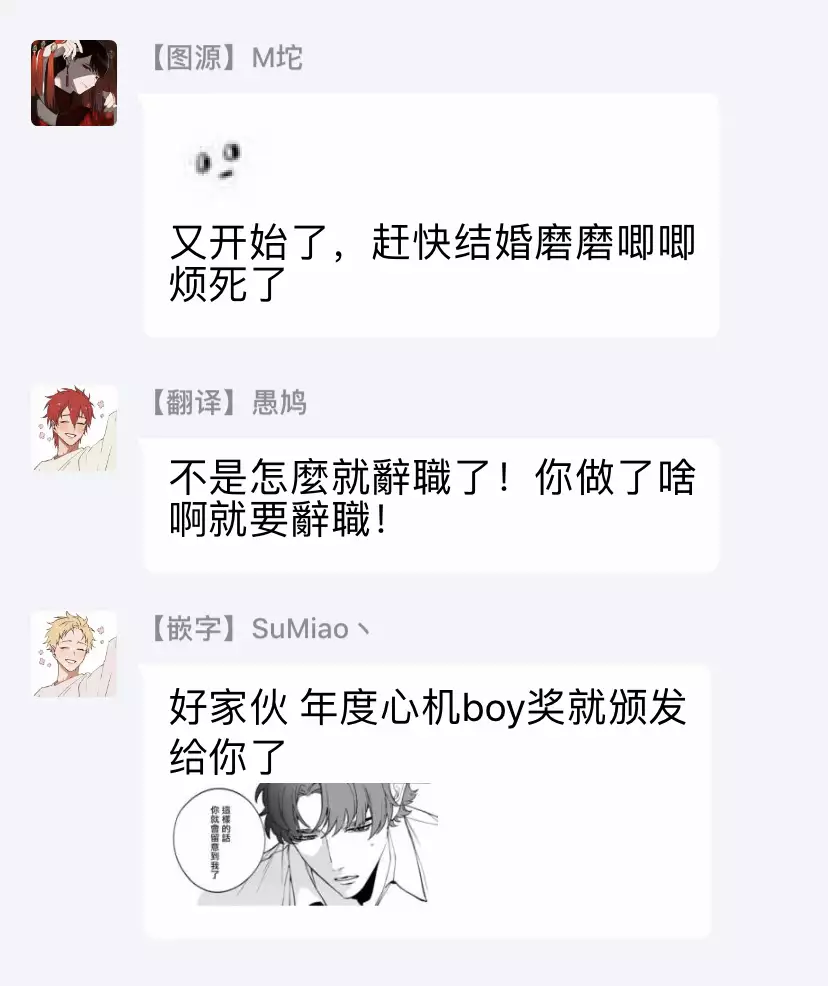Screen dimensions: 828x986
Task: Open SuMiao's blond avatar
Action: pyautogui.click(x=74, y=654)
